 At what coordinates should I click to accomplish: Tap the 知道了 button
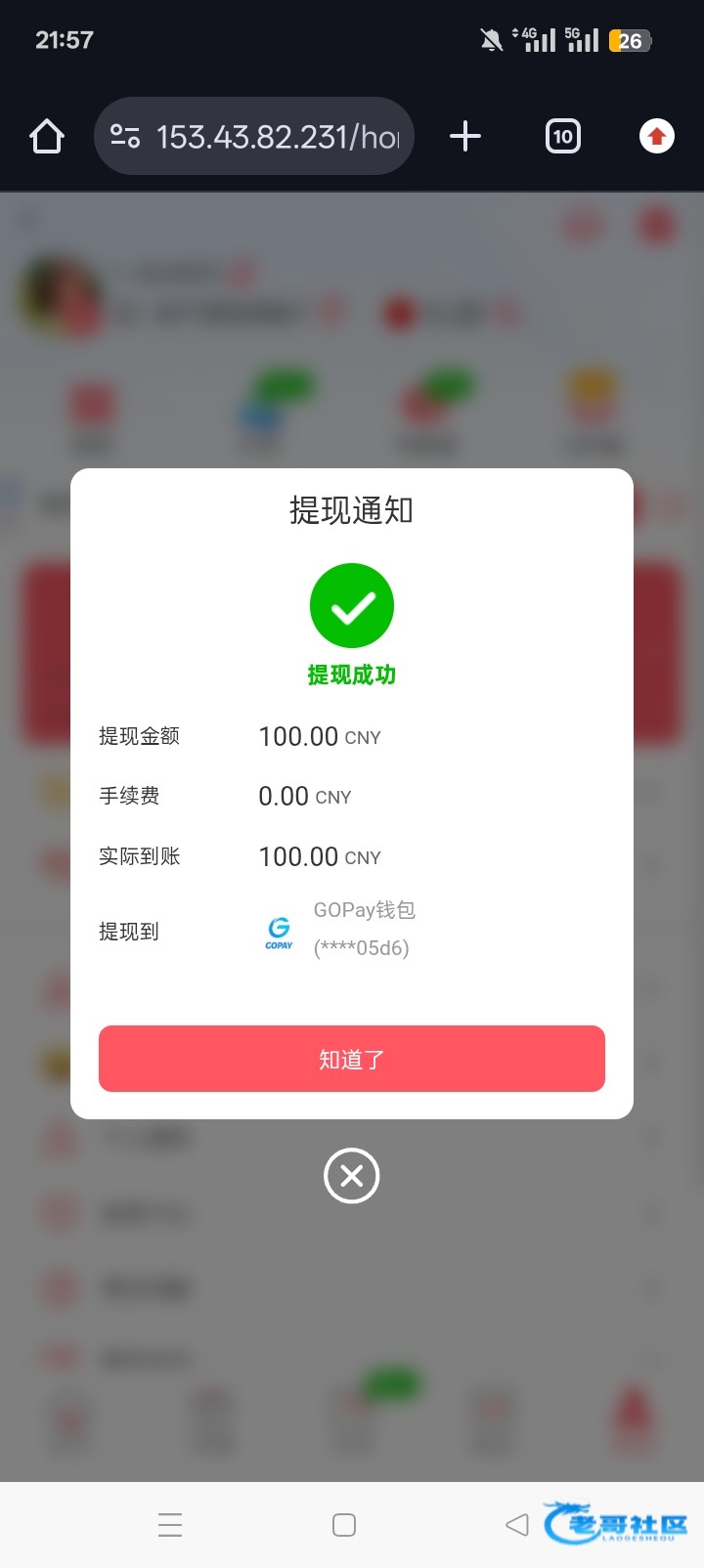coord(352,1059)
